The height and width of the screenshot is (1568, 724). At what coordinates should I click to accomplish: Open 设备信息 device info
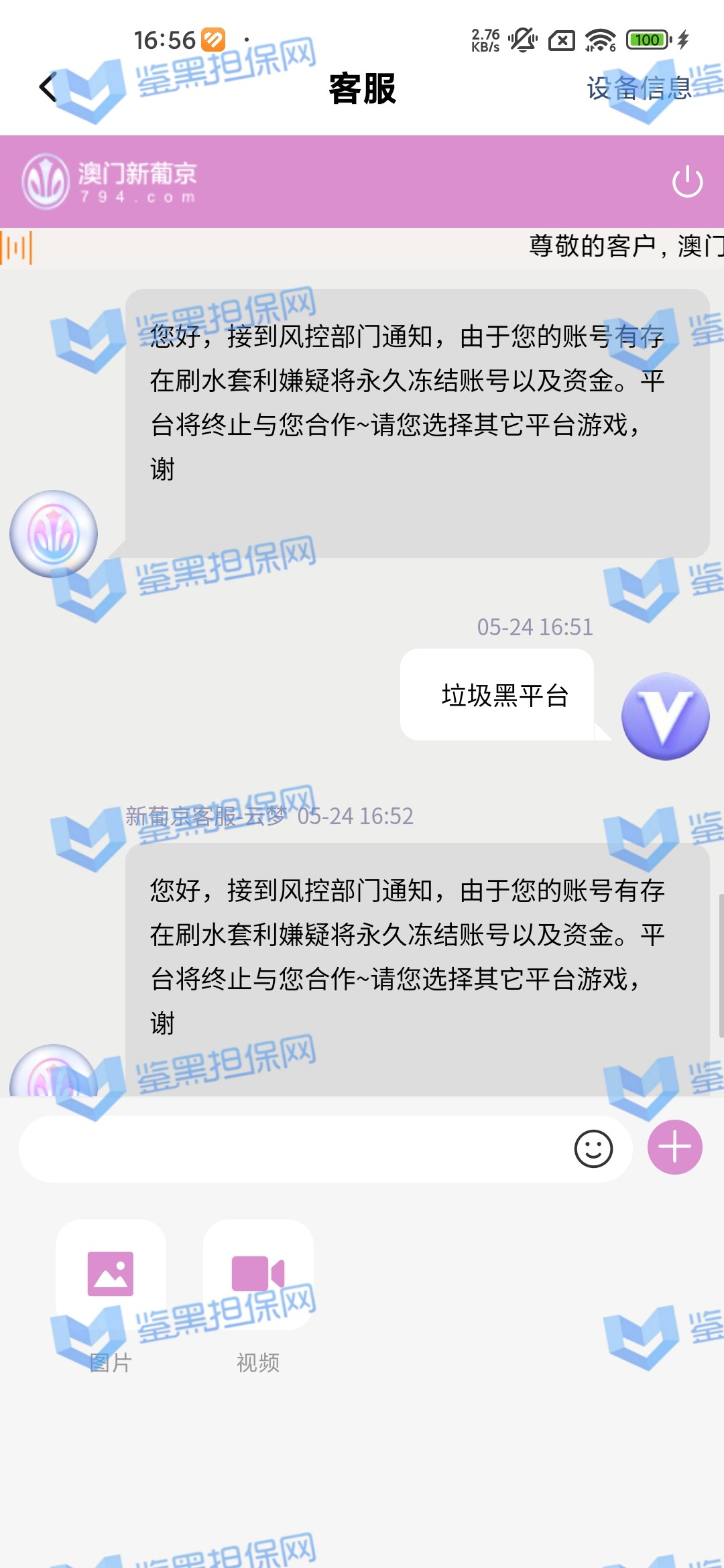pos(638,88)
